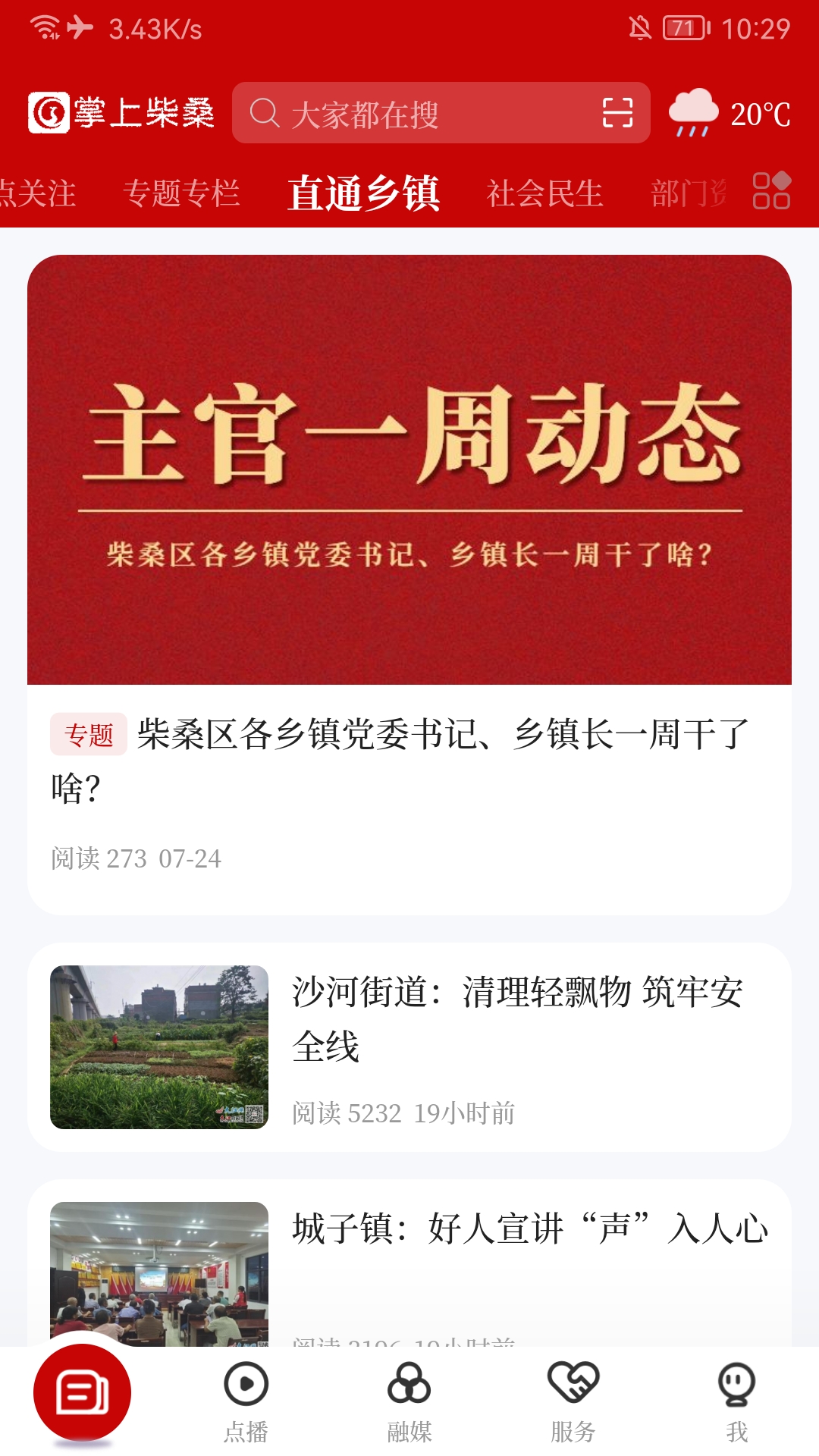Switch to the 社会民生 tab
Screen dimensions: 819x1456
[x=544, y=192]
